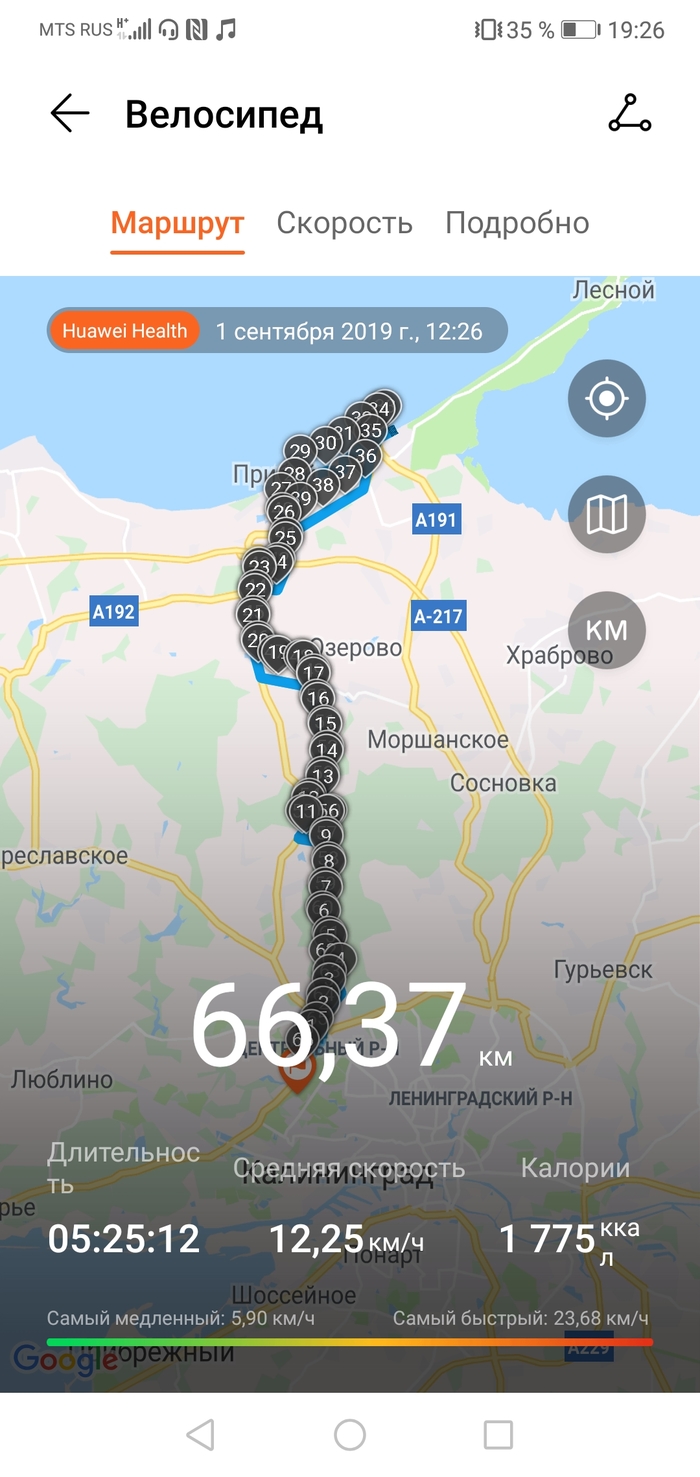The height and width of the screenshot is (1477, 700).
Task: Recenter map with the location target button
Action: [606, 400]
